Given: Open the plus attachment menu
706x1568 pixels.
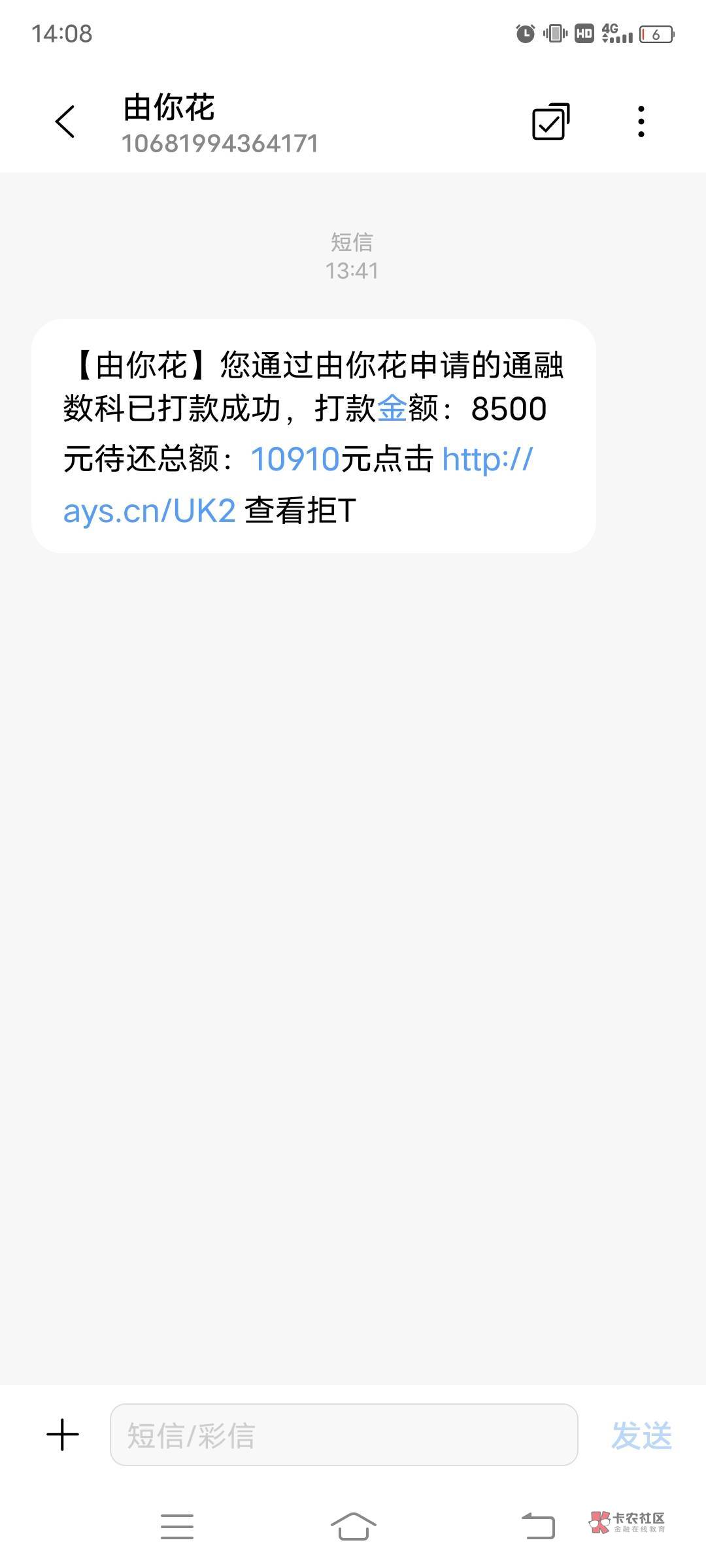Looking at the screenshot, I should click(x=63, y=1435).
